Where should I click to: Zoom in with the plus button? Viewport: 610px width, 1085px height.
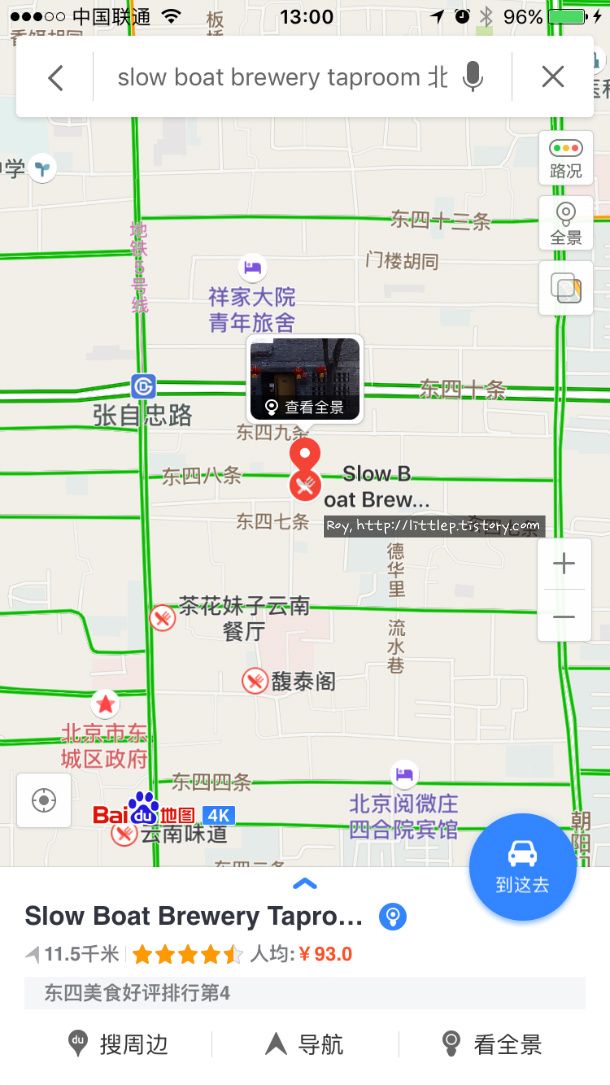click(x=564, y=563)
